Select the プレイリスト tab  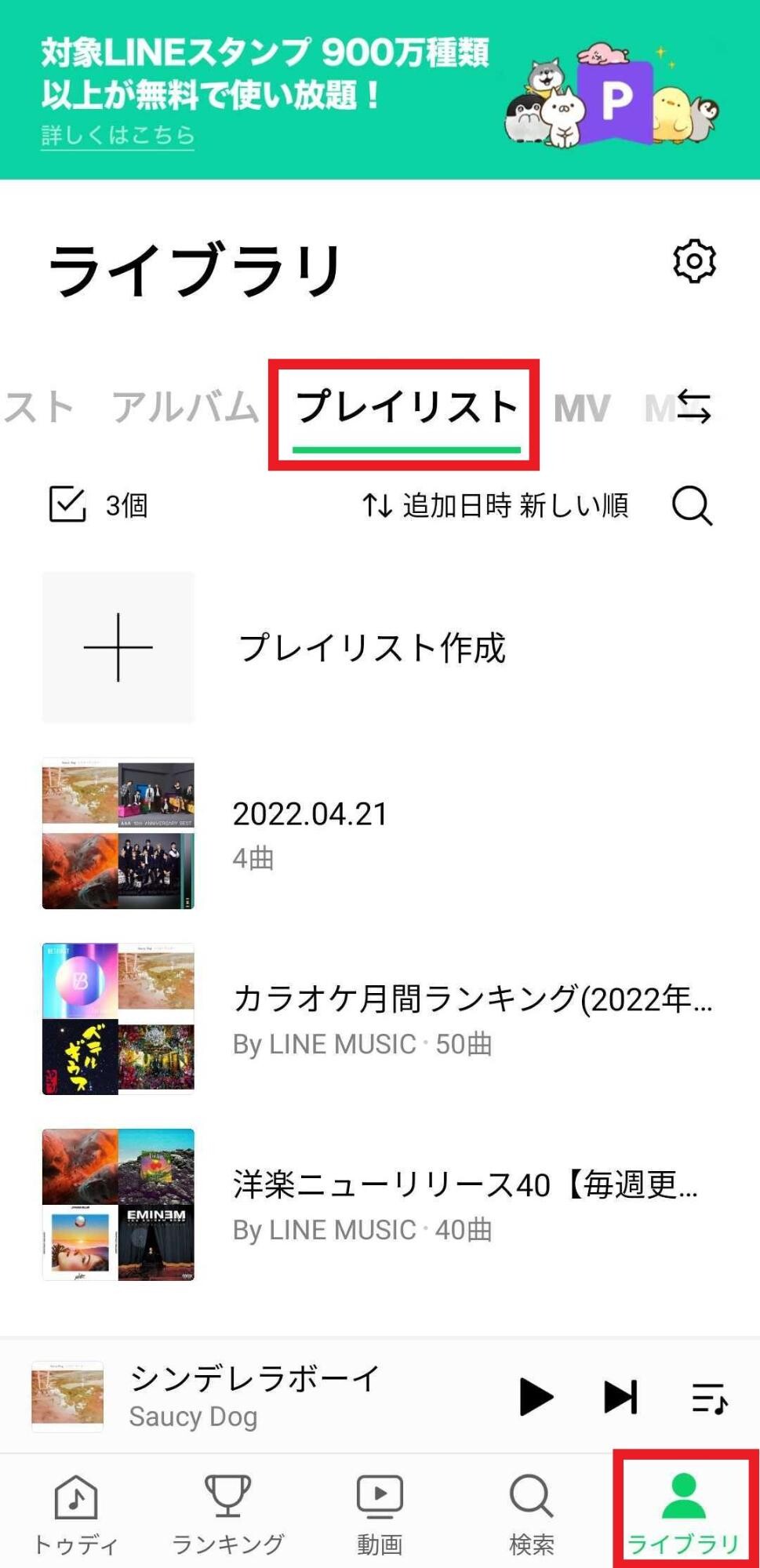pos(406,407)
